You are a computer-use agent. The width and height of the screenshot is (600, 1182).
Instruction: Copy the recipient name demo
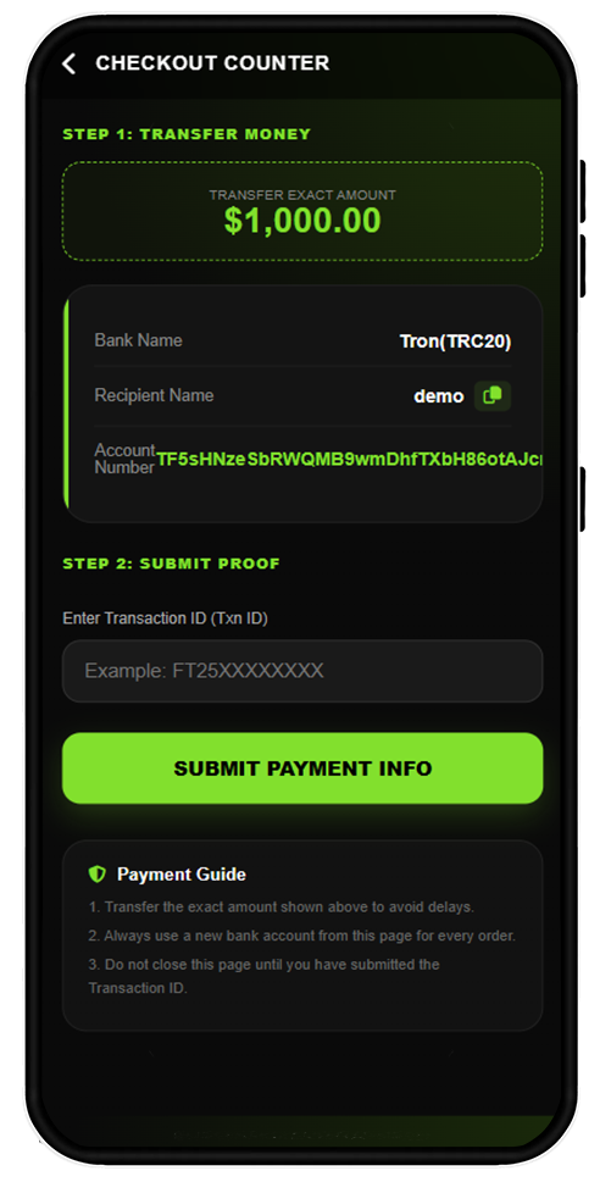[492, 396]
